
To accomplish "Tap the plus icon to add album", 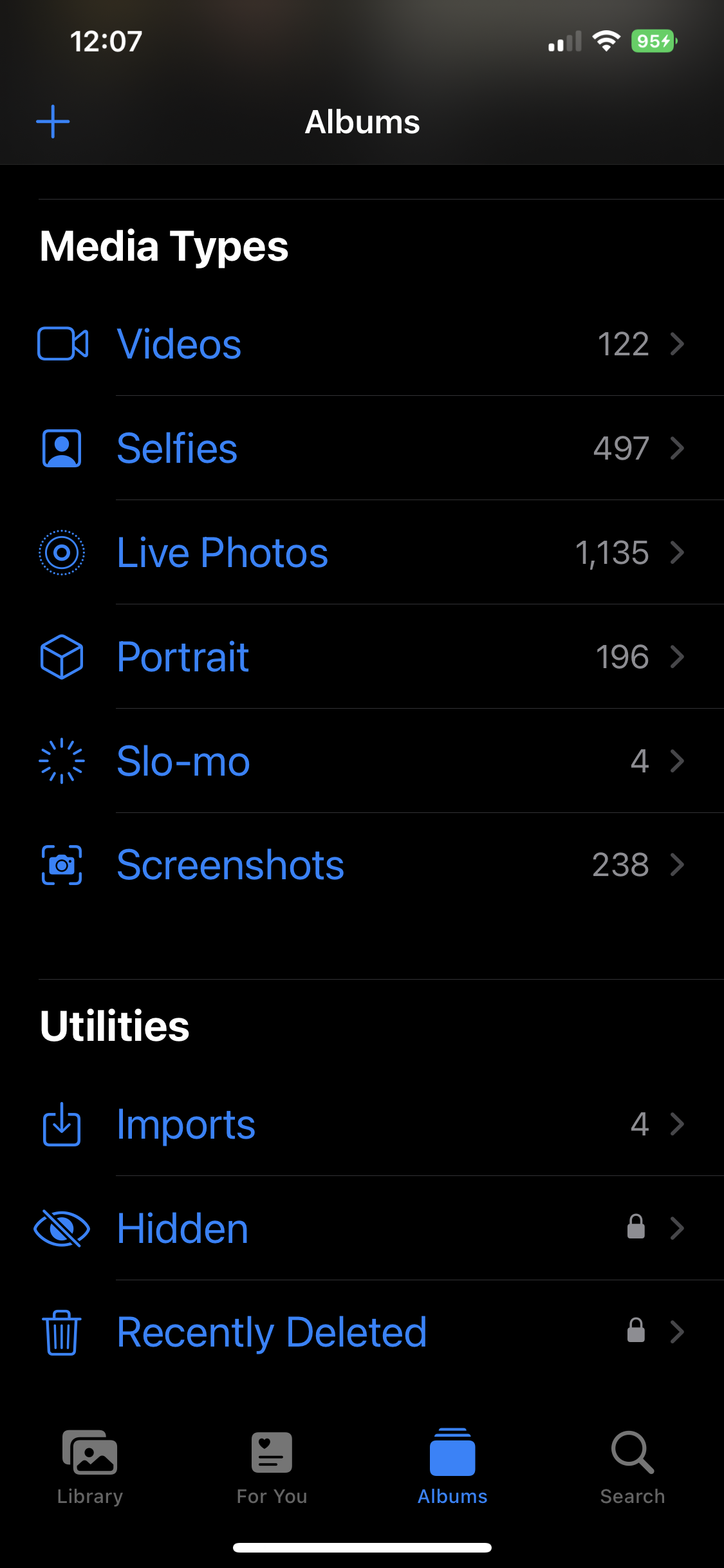I will (53, 122).
